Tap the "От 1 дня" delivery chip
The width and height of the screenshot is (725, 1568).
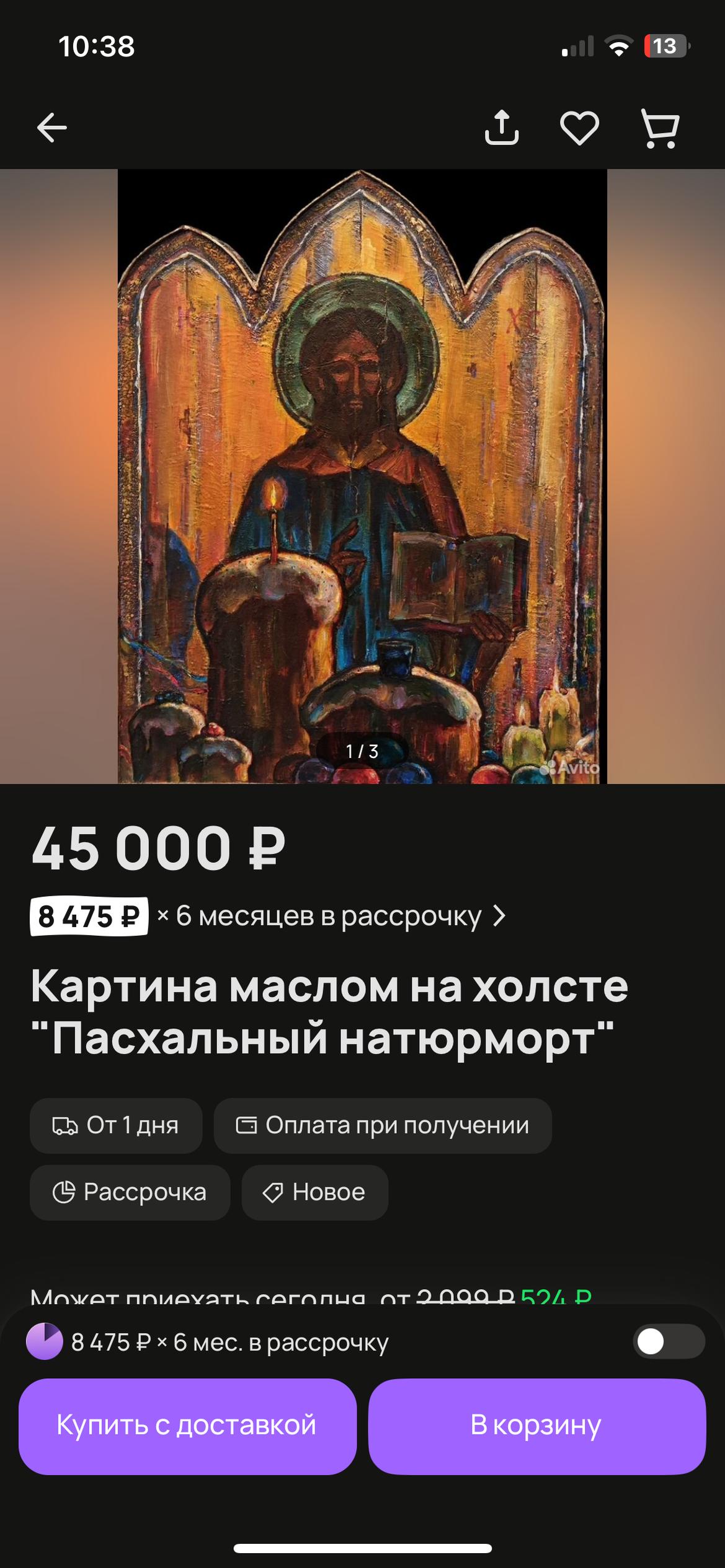pos(116,1125)
